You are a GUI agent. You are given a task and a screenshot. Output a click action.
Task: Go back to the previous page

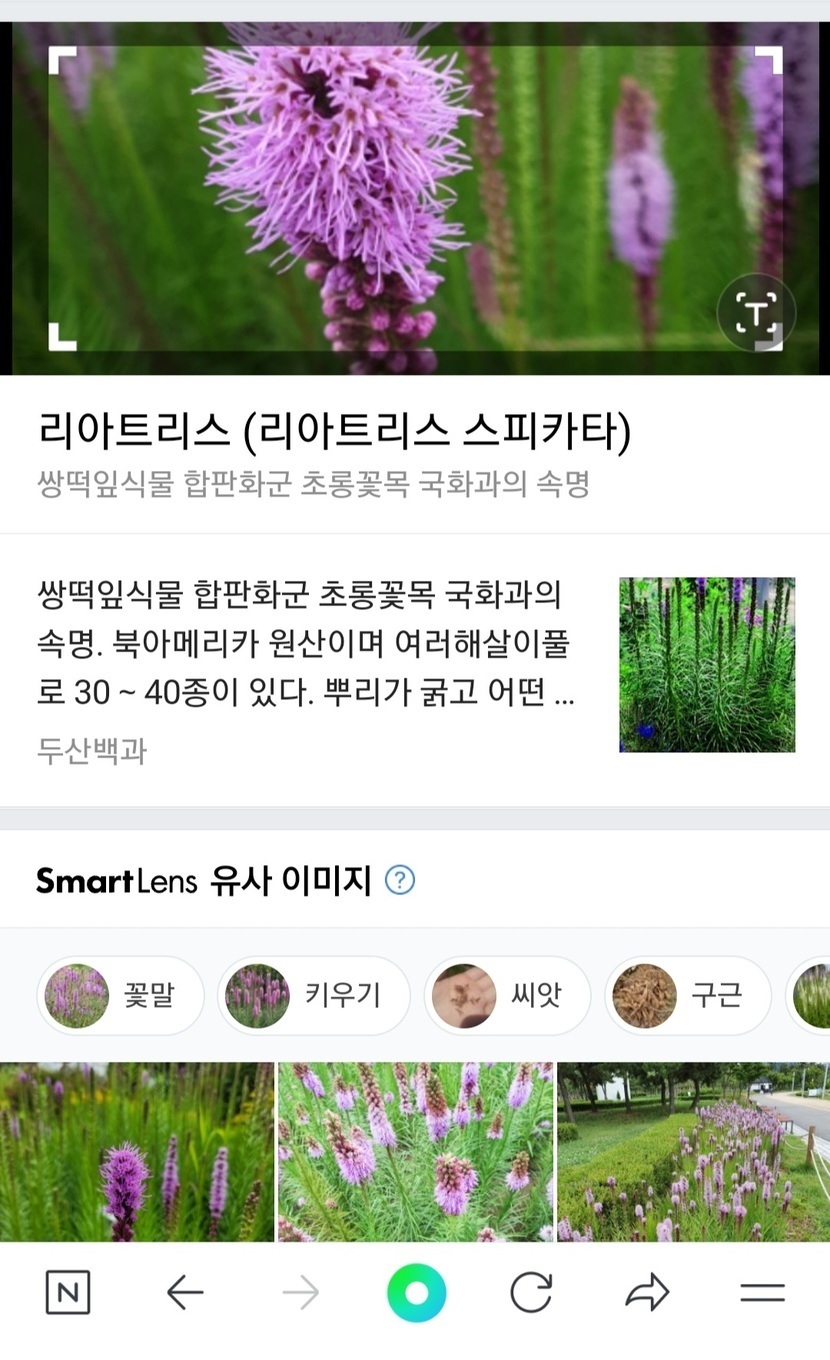point(185,1293)
